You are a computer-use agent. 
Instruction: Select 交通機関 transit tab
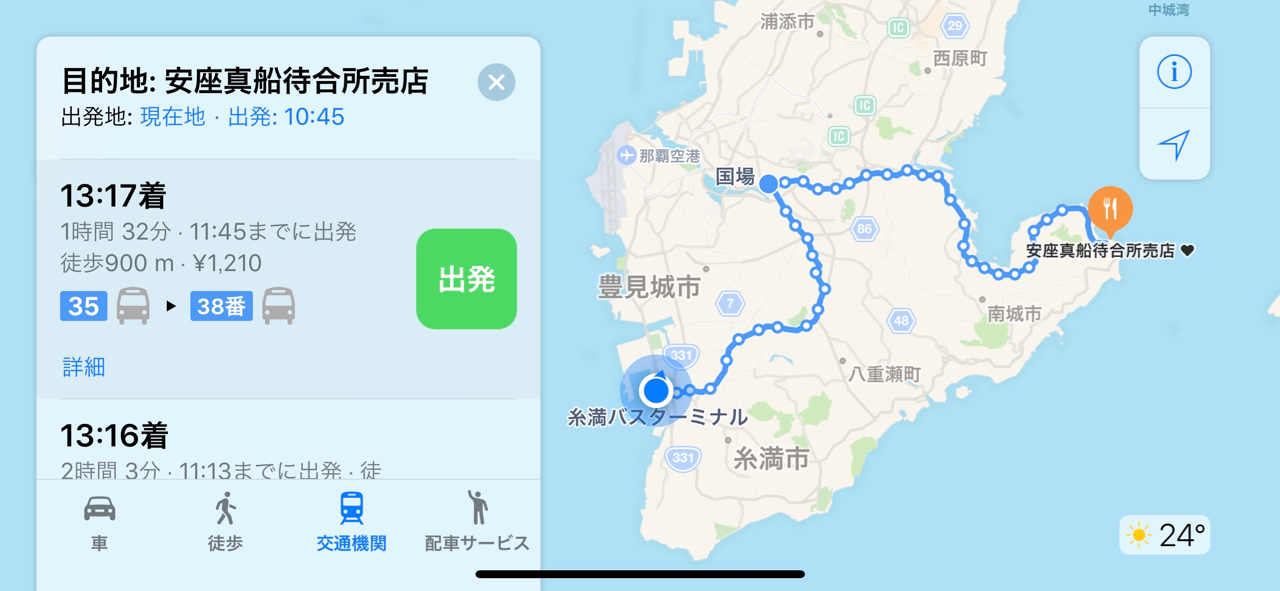pyautogui.click(x=351, y=522)
